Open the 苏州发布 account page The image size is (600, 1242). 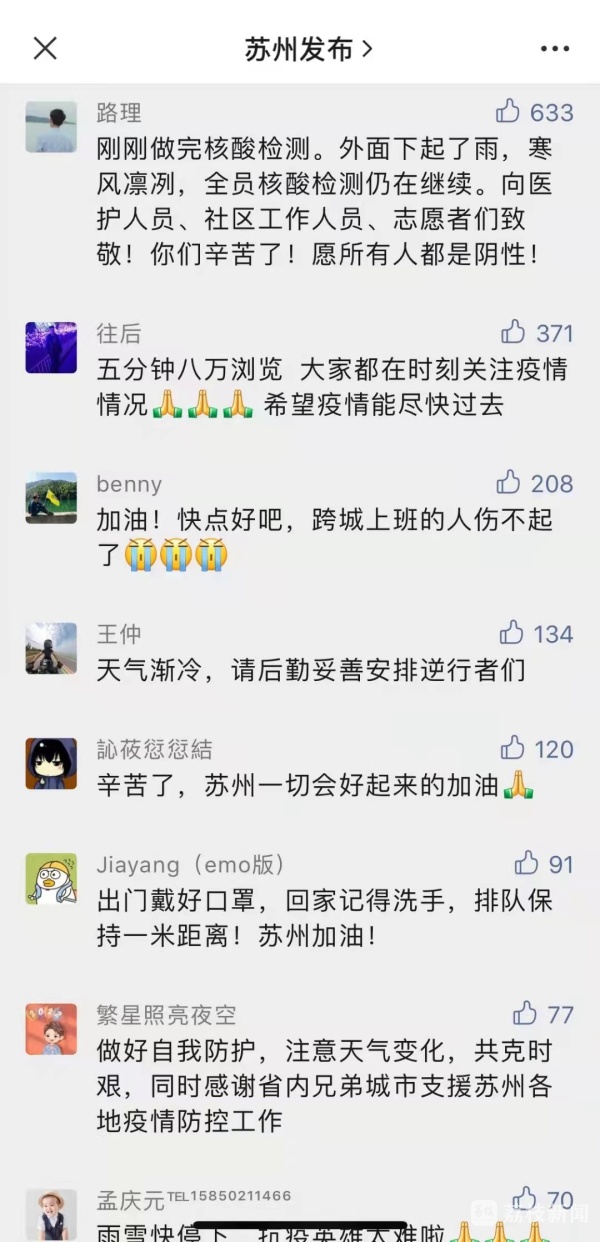[307, 48]
